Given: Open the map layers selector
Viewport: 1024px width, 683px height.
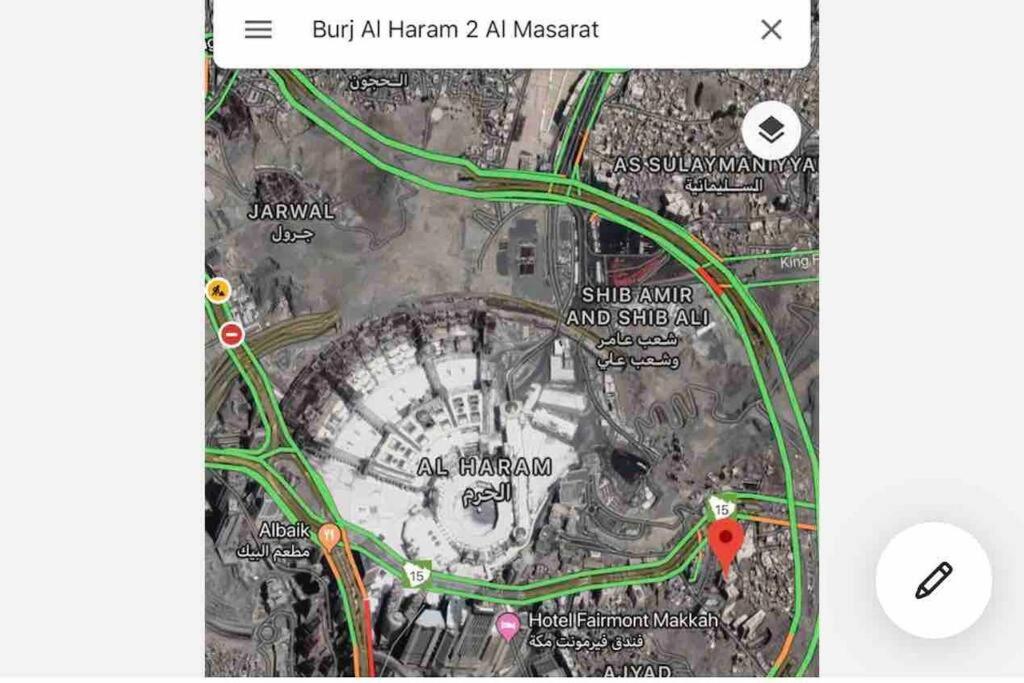Looking at the screenshot, I should click(771, 131).
